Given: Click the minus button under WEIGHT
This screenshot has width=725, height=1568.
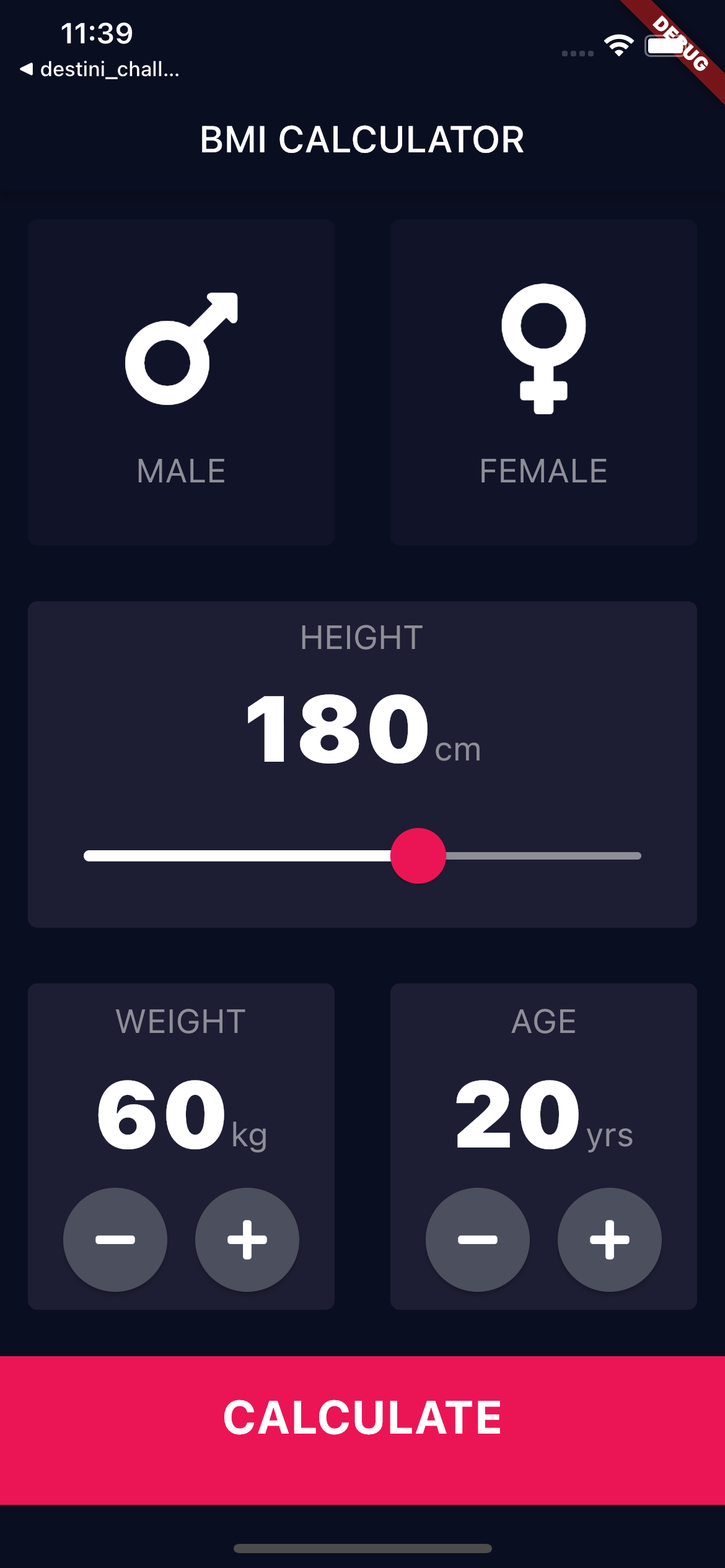Looking at the screenshot, I should [x=116, y=1240].
